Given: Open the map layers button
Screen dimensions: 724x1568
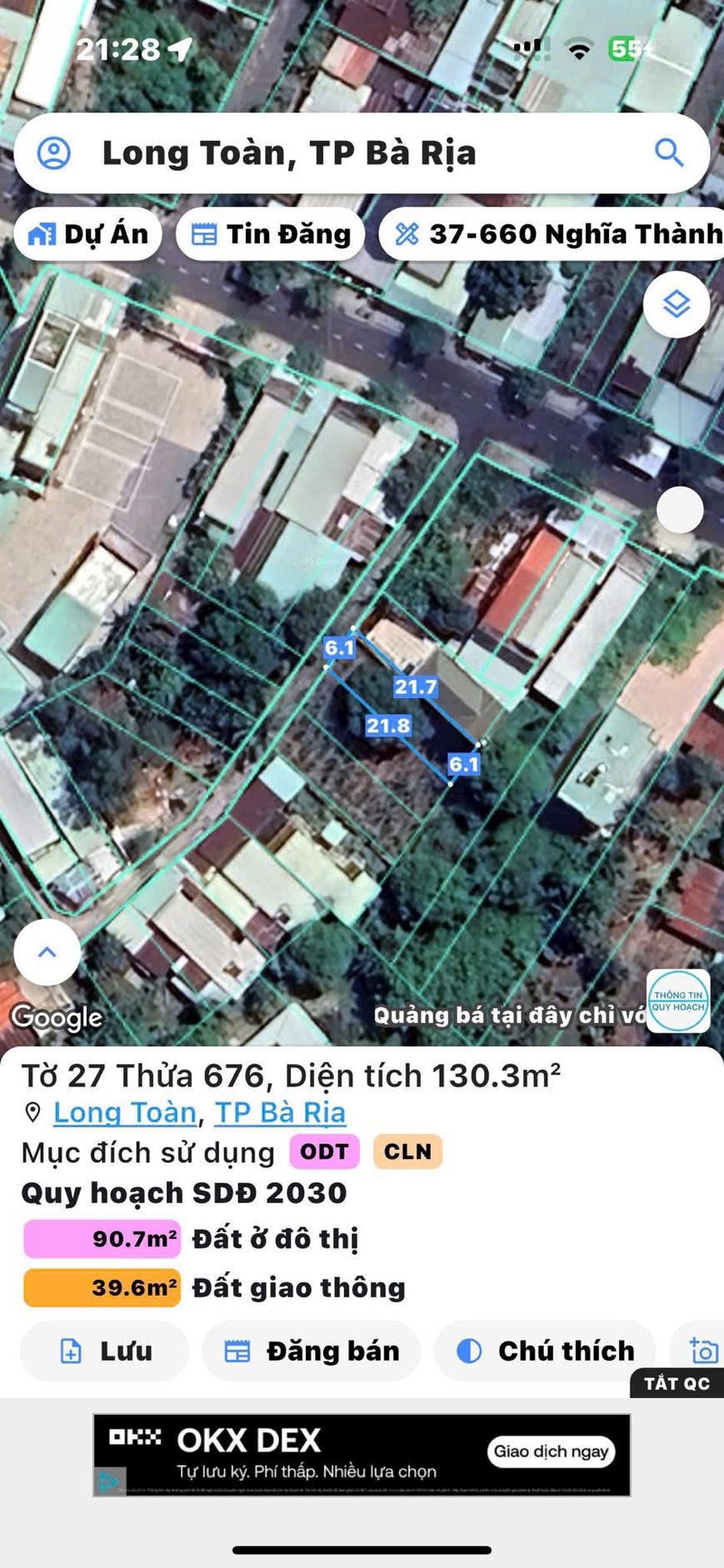Looking at the screenshot, I should [x=676, y=305].
